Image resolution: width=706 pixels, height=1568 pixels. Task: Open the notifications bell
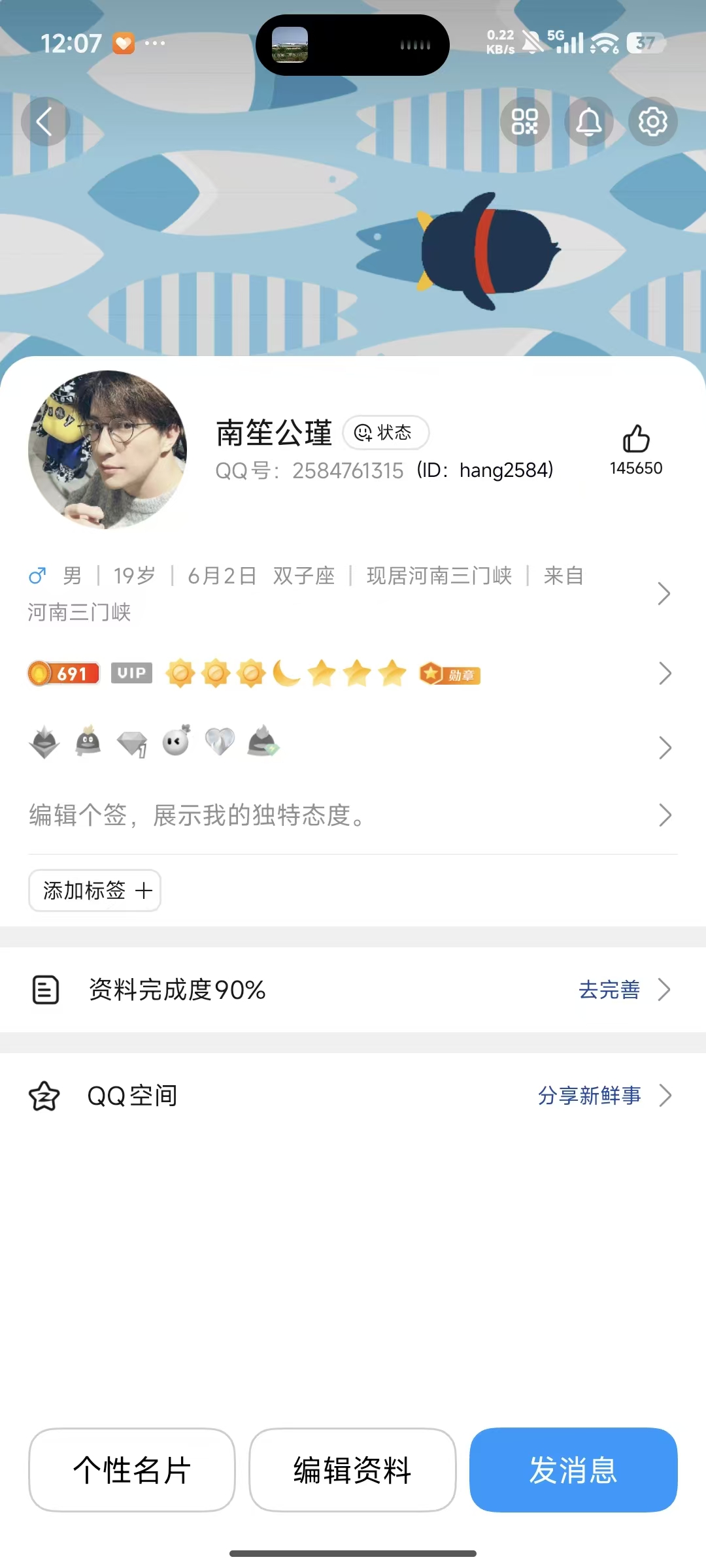pyautogui.click(x=588, y=122)
